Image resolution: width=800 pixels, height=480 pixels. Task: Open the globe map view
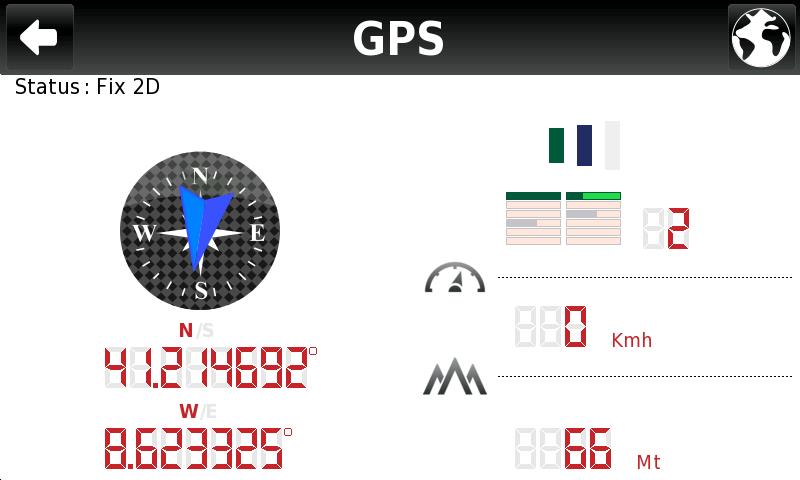coord(761,38)
